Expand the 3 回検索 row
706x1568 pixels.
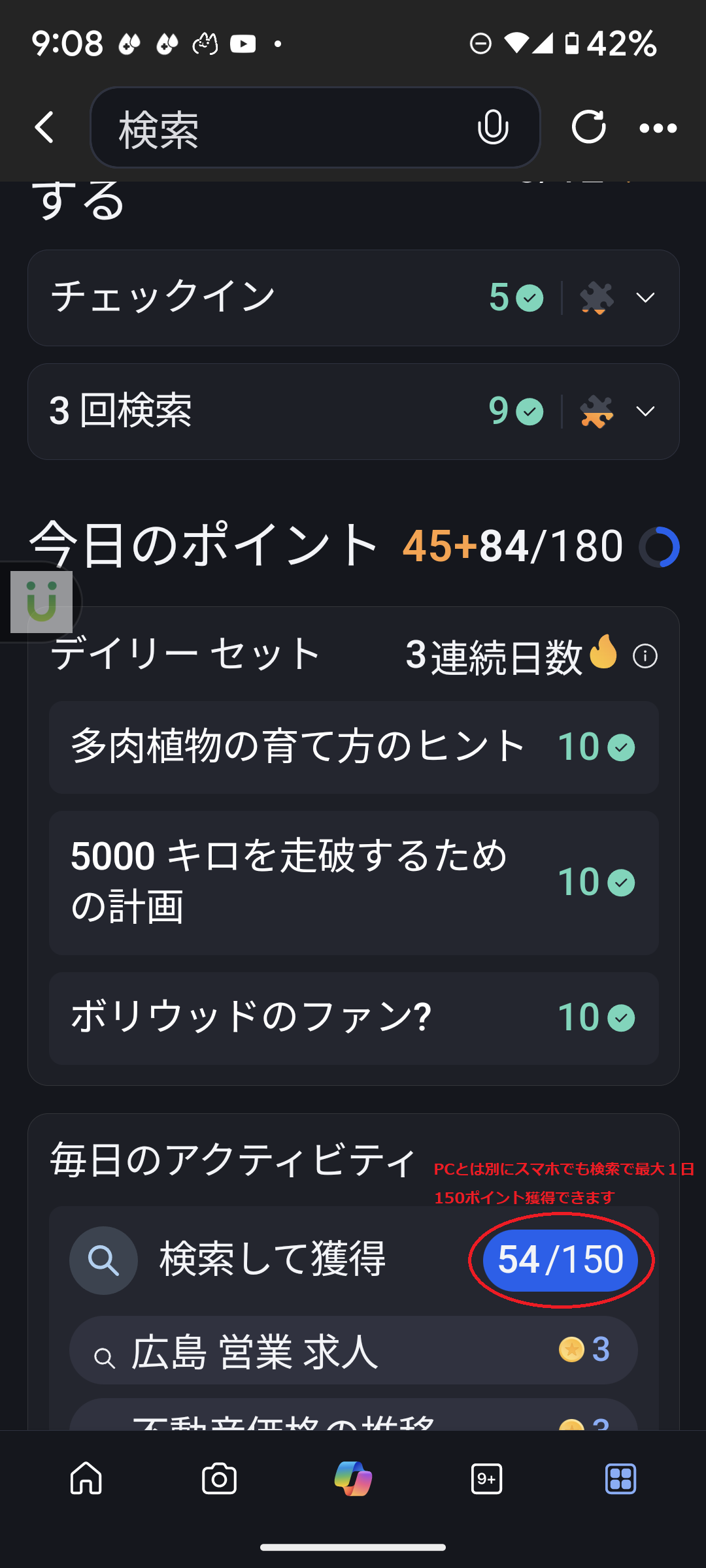click(353, 412)
